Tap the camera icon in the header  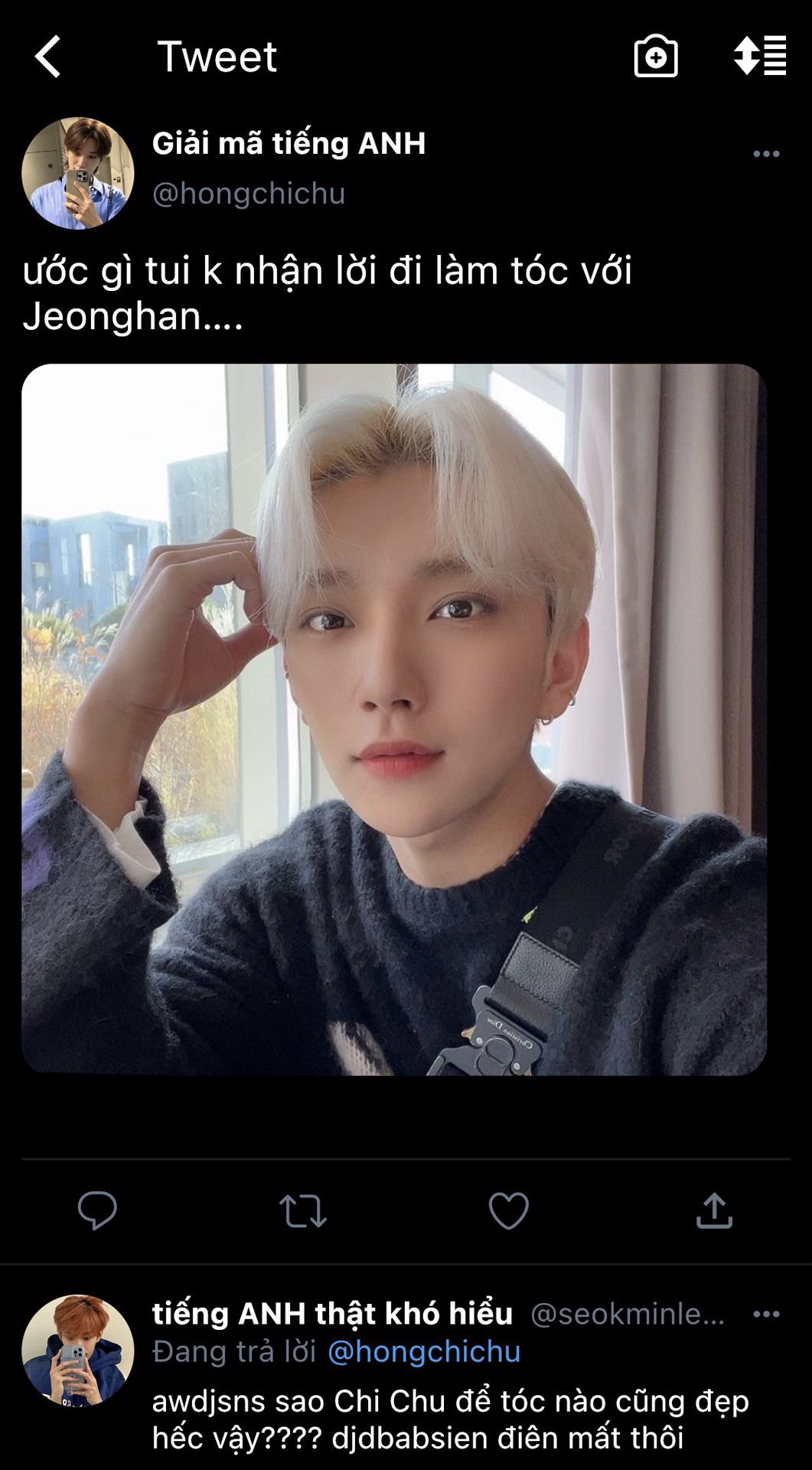click(x=656, y=57)
